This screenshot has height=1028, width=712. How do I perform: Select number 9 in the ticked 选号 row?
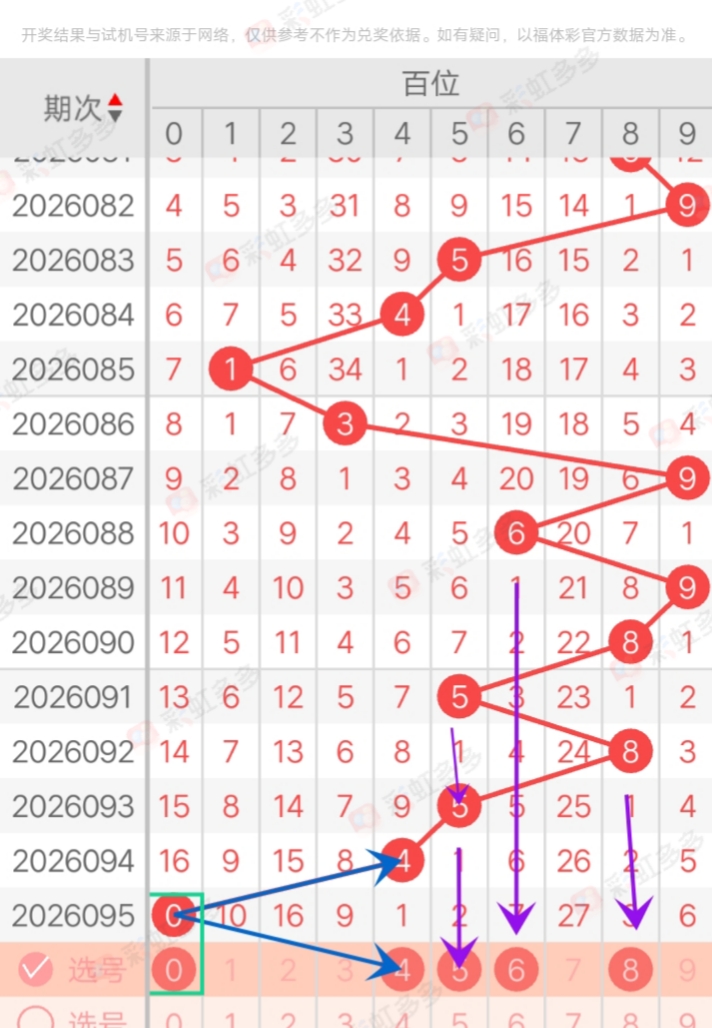tap(686, 968)
